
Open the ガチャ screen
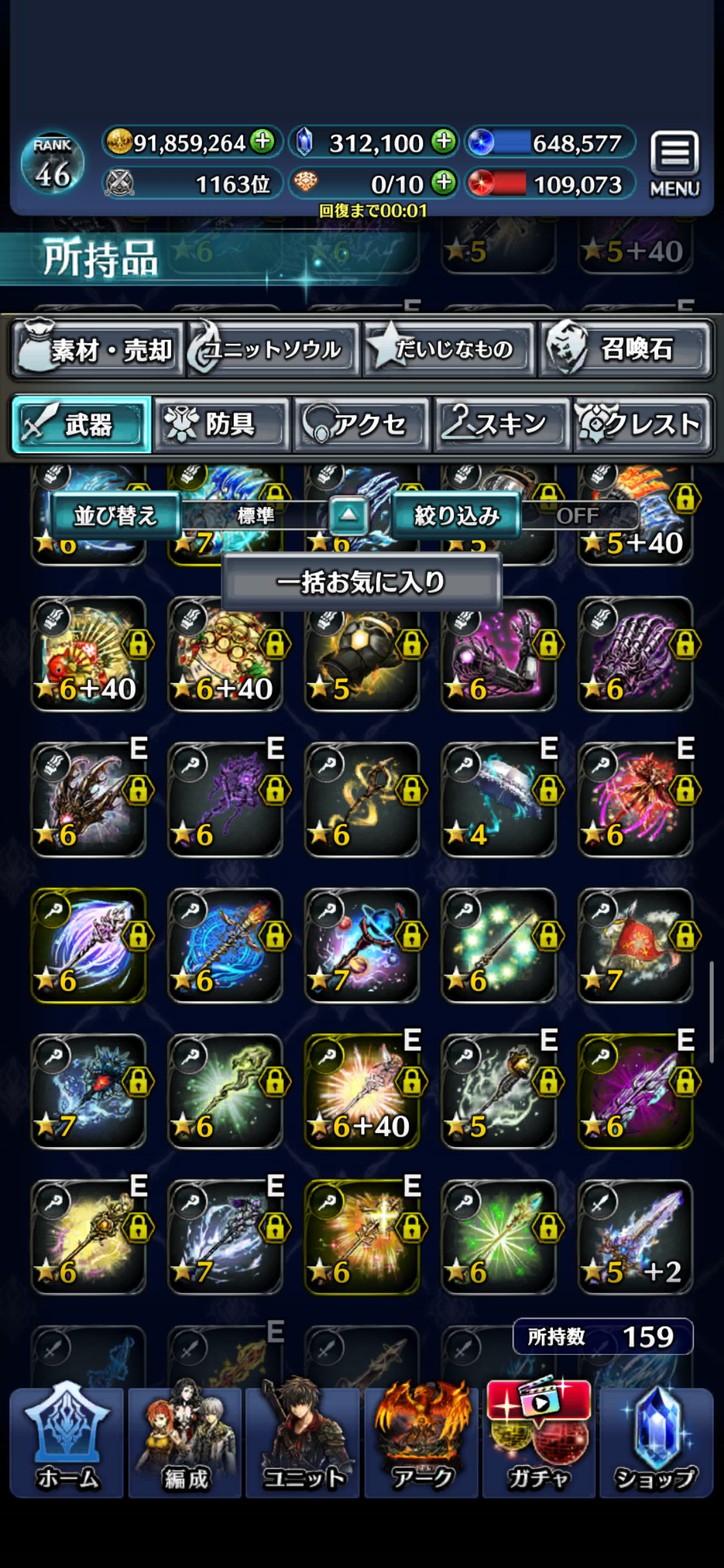(538, 1442)
